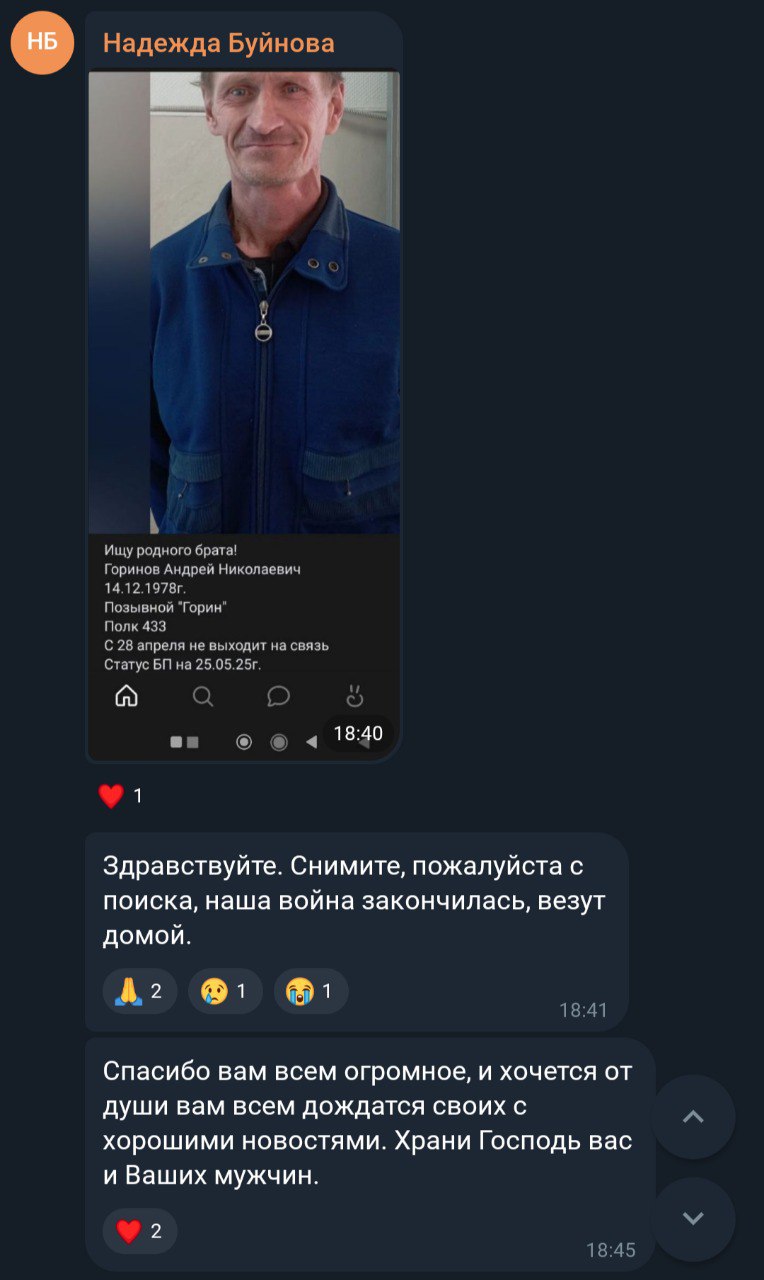
Task: Jump up with the up arrow button
Action: (x=693, y=1117)
